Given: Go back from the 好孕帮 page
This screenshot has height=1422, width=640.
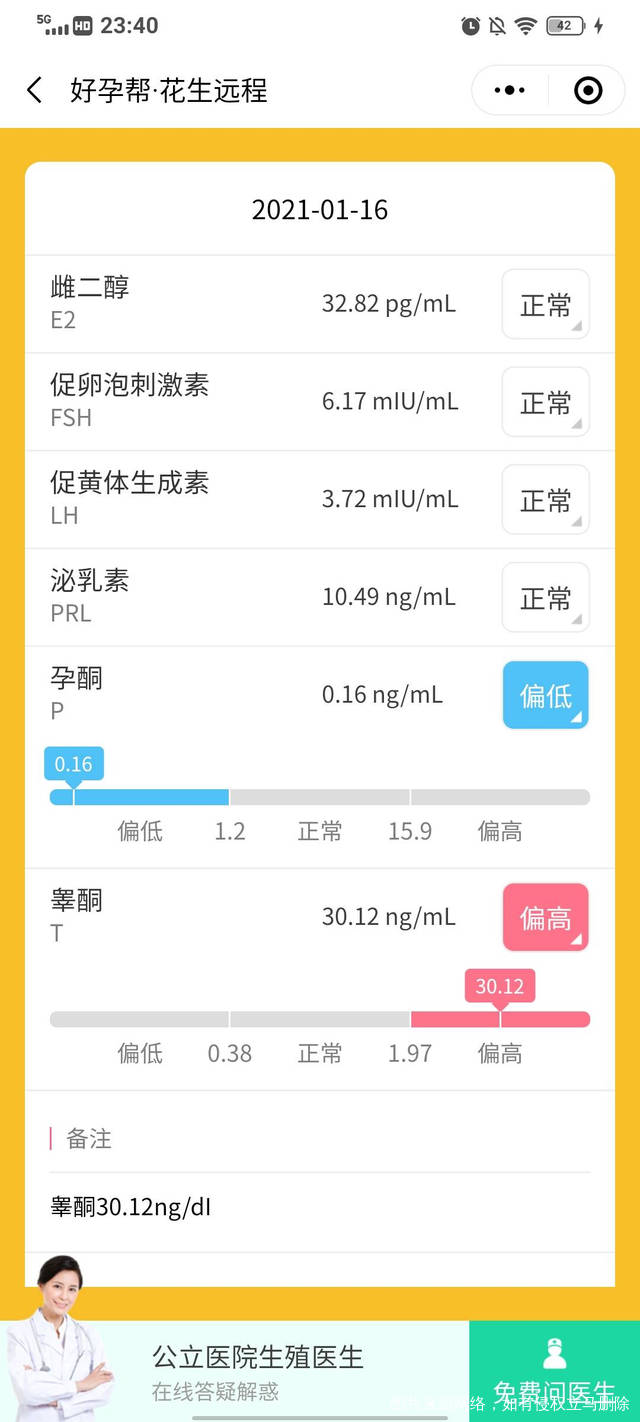Looking at the screenshot, I should tap(35, 91).
